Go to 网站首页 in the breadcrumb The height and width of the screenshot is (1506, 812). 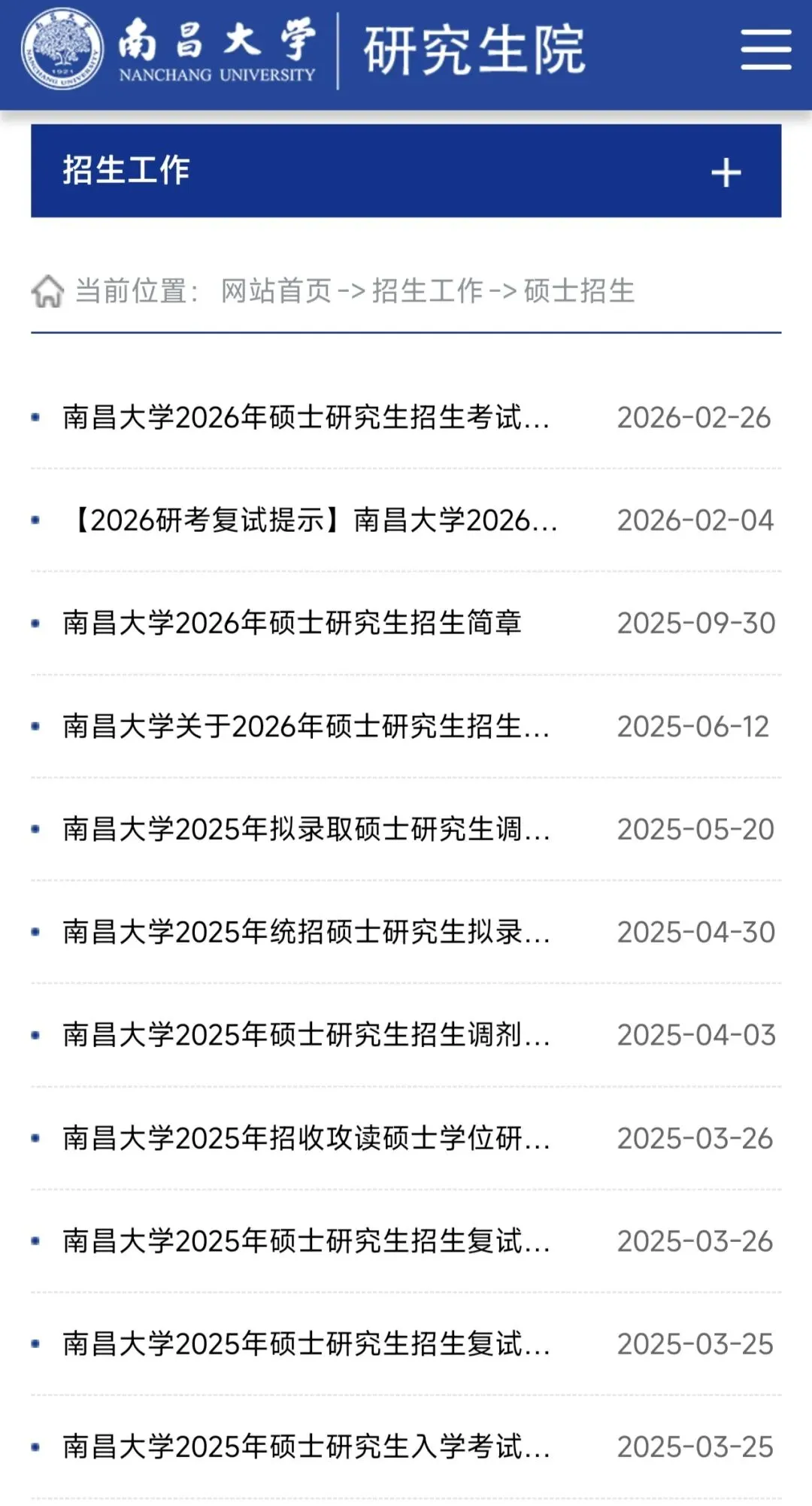pyautogui.click(x=276, y=291)
